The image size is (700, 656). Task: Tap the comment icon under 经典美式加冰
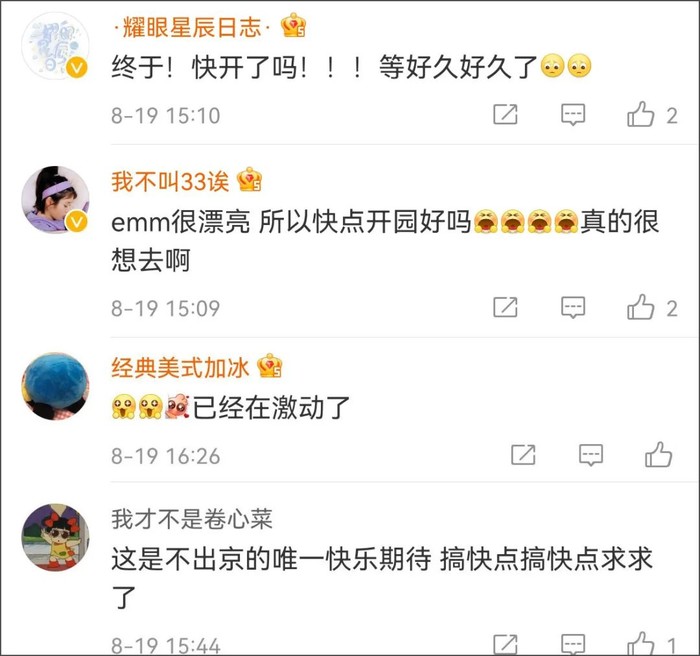590,456
